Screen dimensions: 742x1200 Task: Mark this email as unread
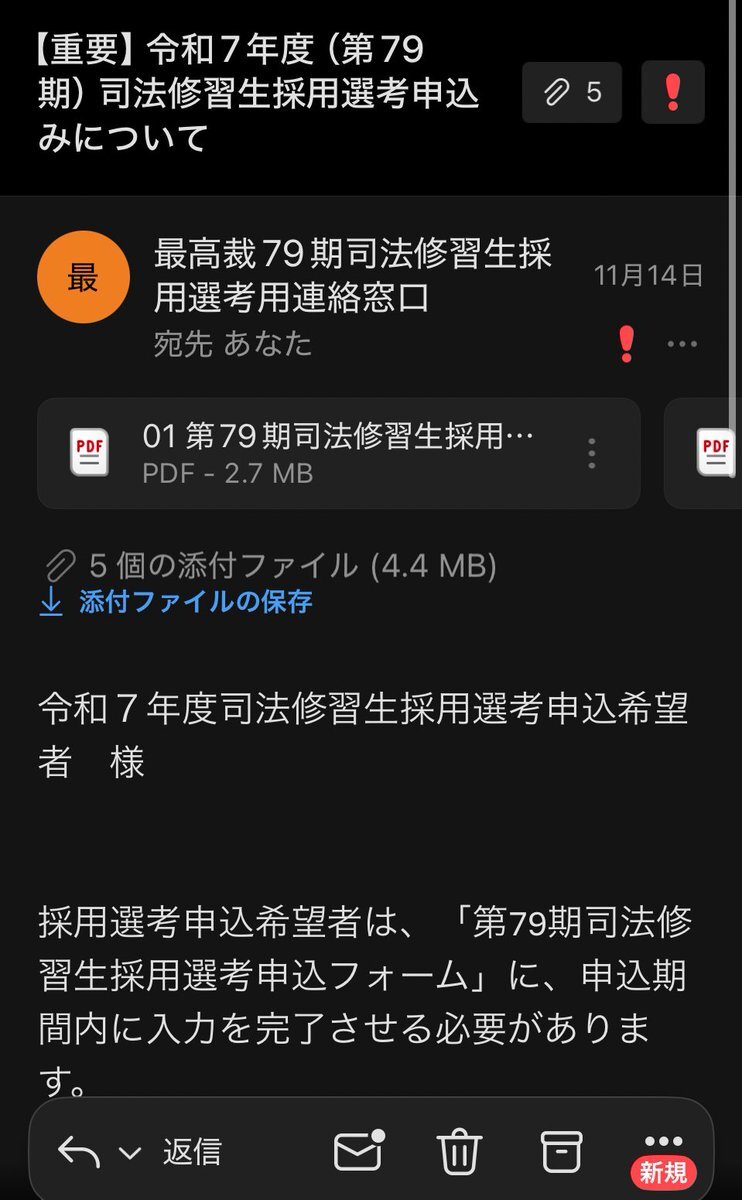pos(359,1151)
